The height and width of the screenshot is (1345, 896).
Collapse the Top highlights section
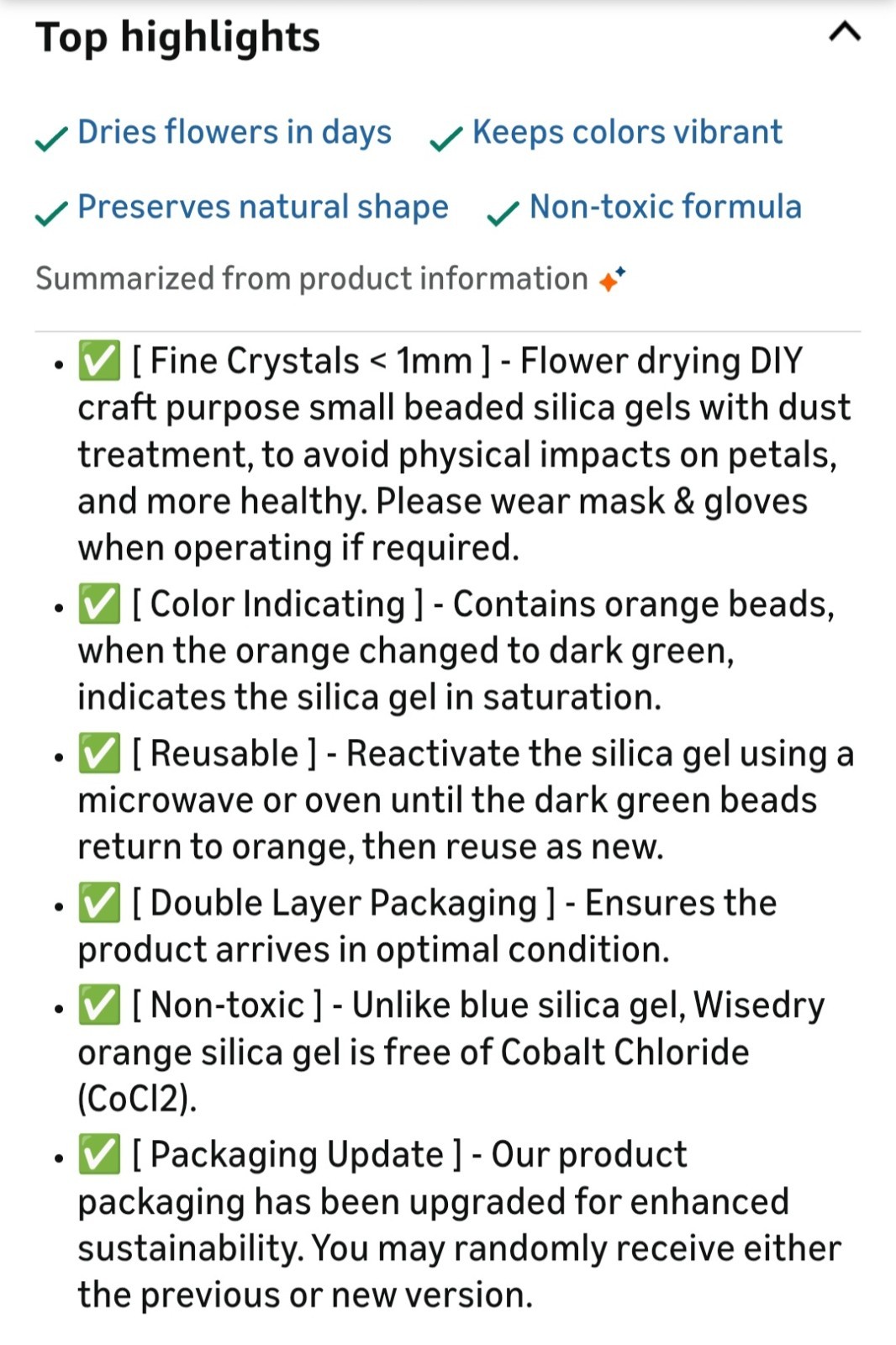(x=844, y=33)
